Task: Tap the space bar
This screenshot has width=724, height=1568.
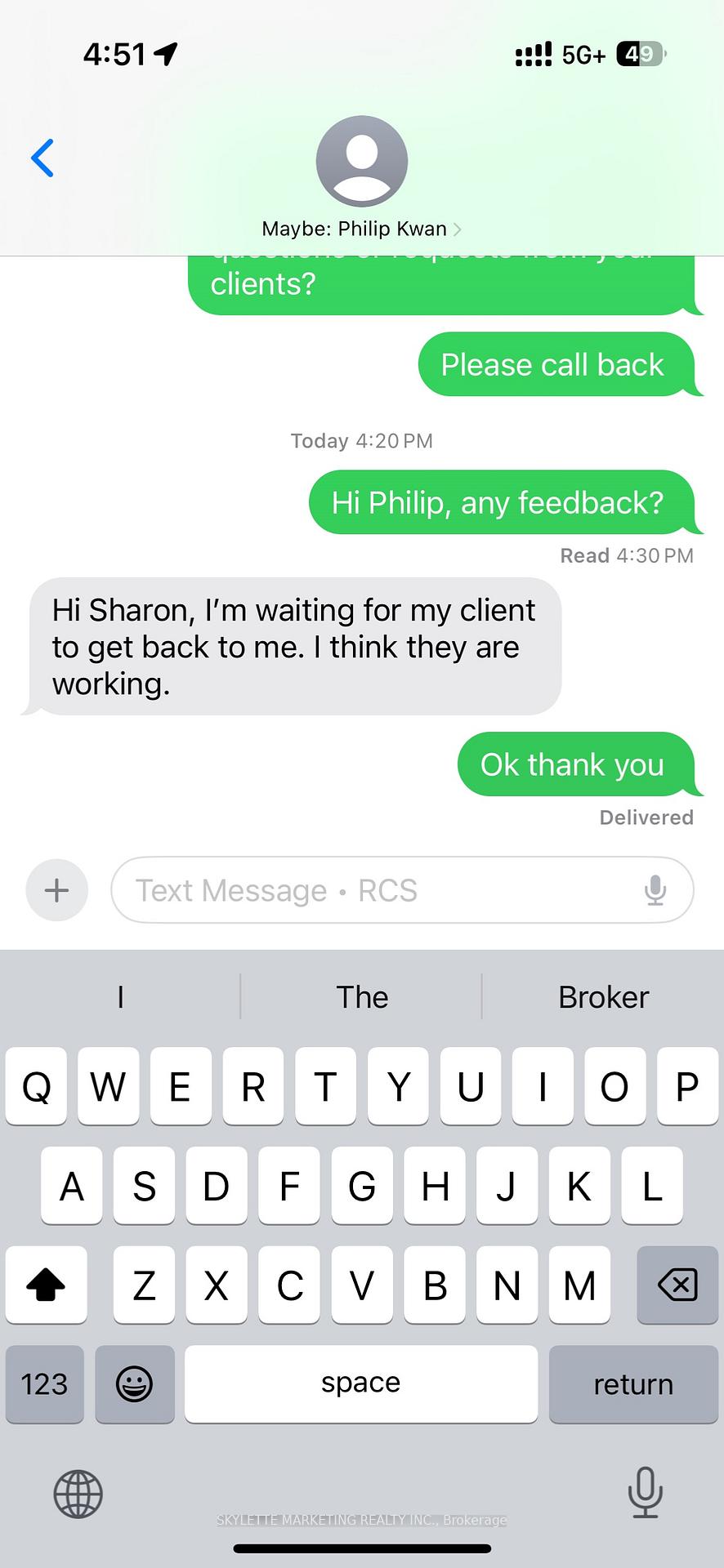Action: [360, 1384]
